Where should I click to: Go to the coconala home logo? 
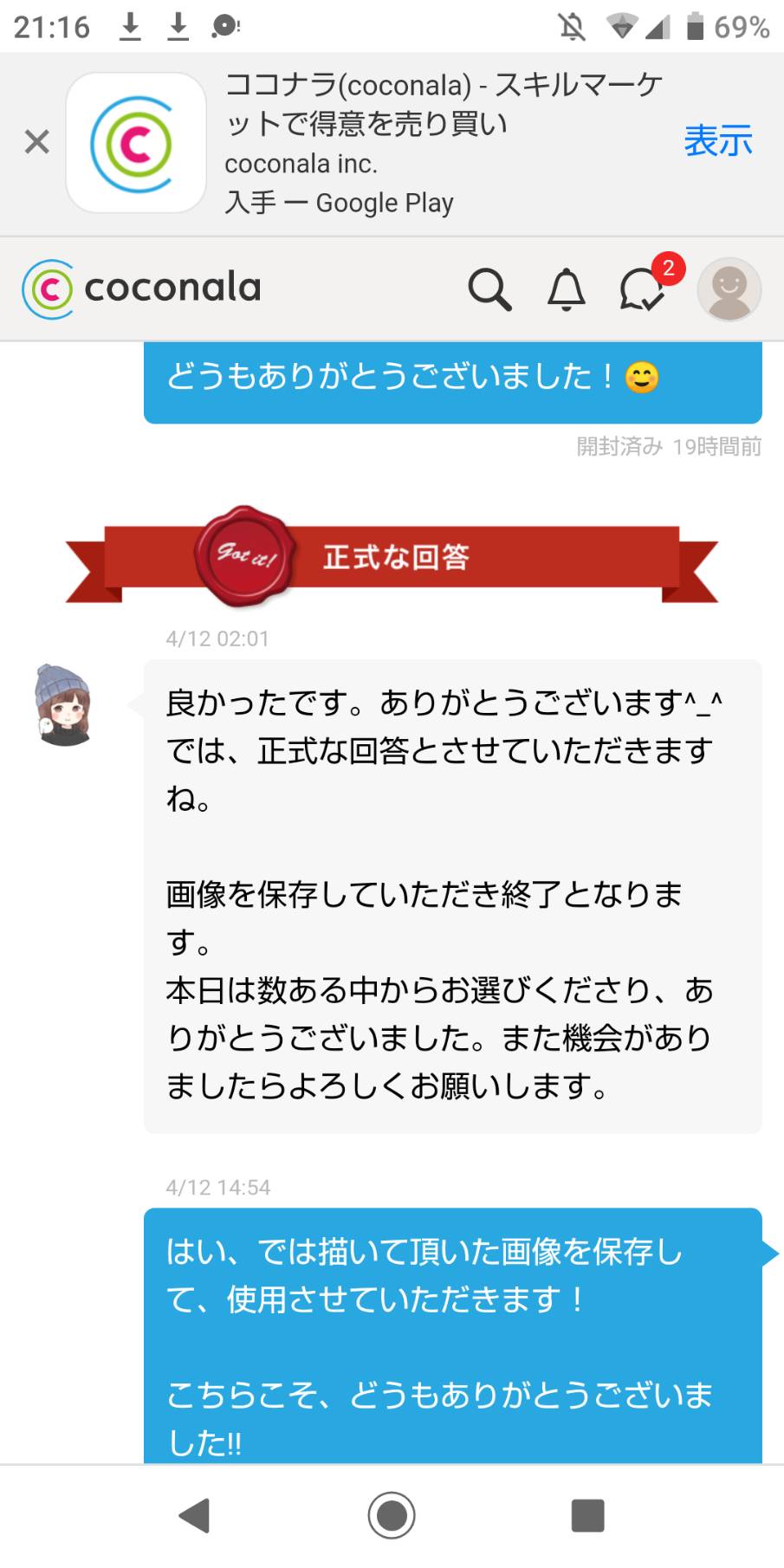point(141,288)
